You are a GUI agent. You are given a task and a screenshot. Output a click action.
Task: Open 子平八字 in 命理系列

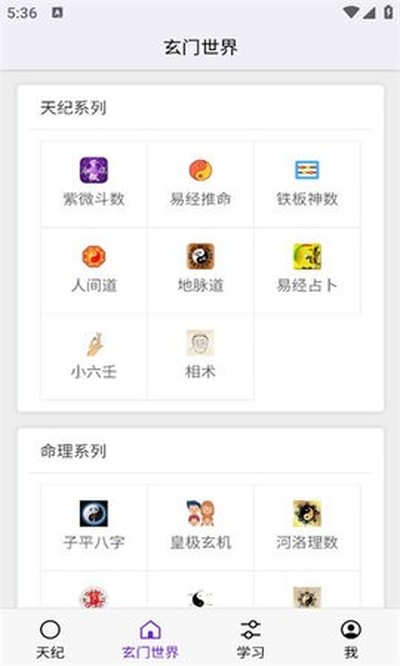pyautogui.click(x=94, y=528)
